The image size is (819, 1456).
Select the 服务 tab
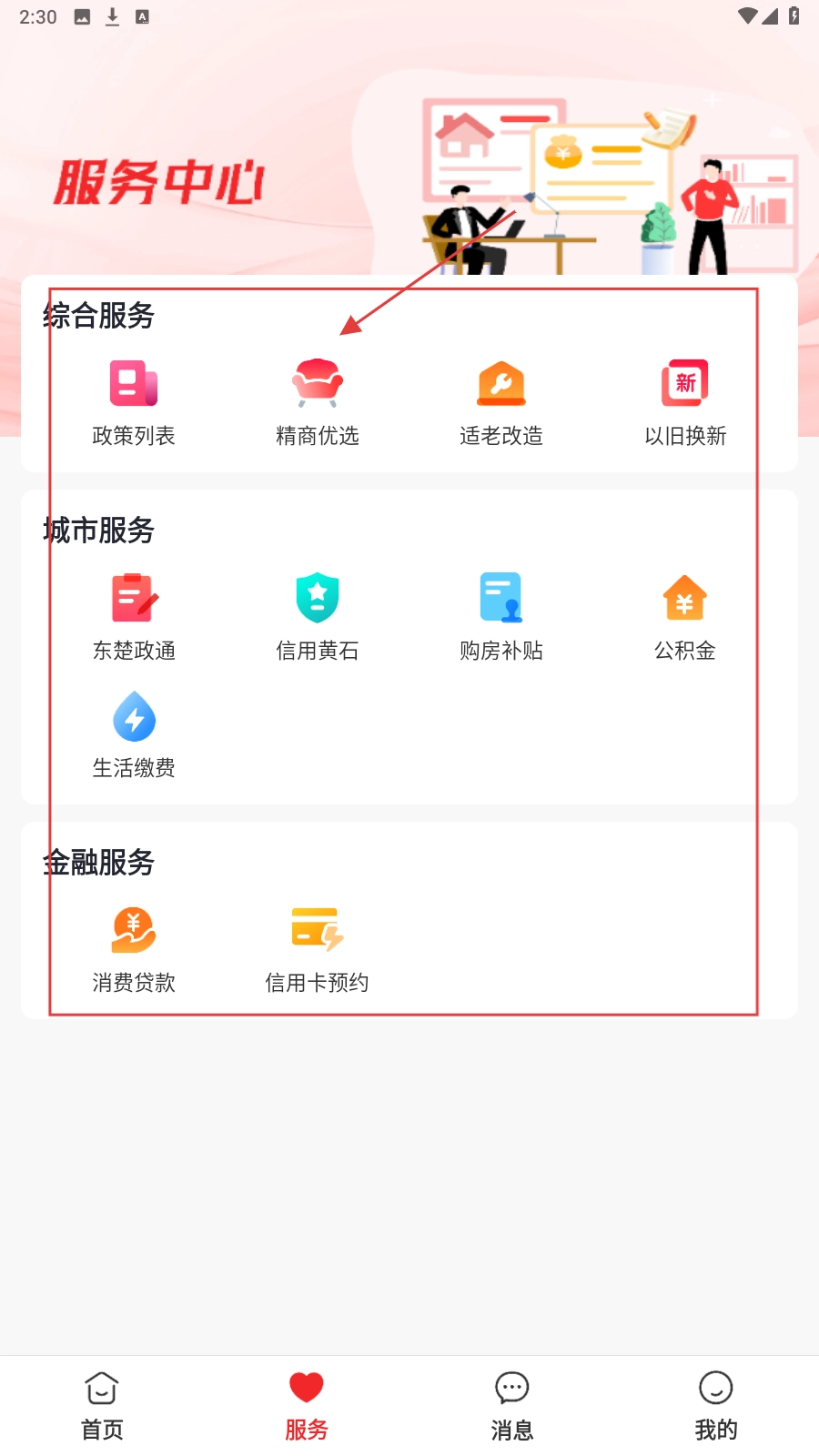point(307,1405)
